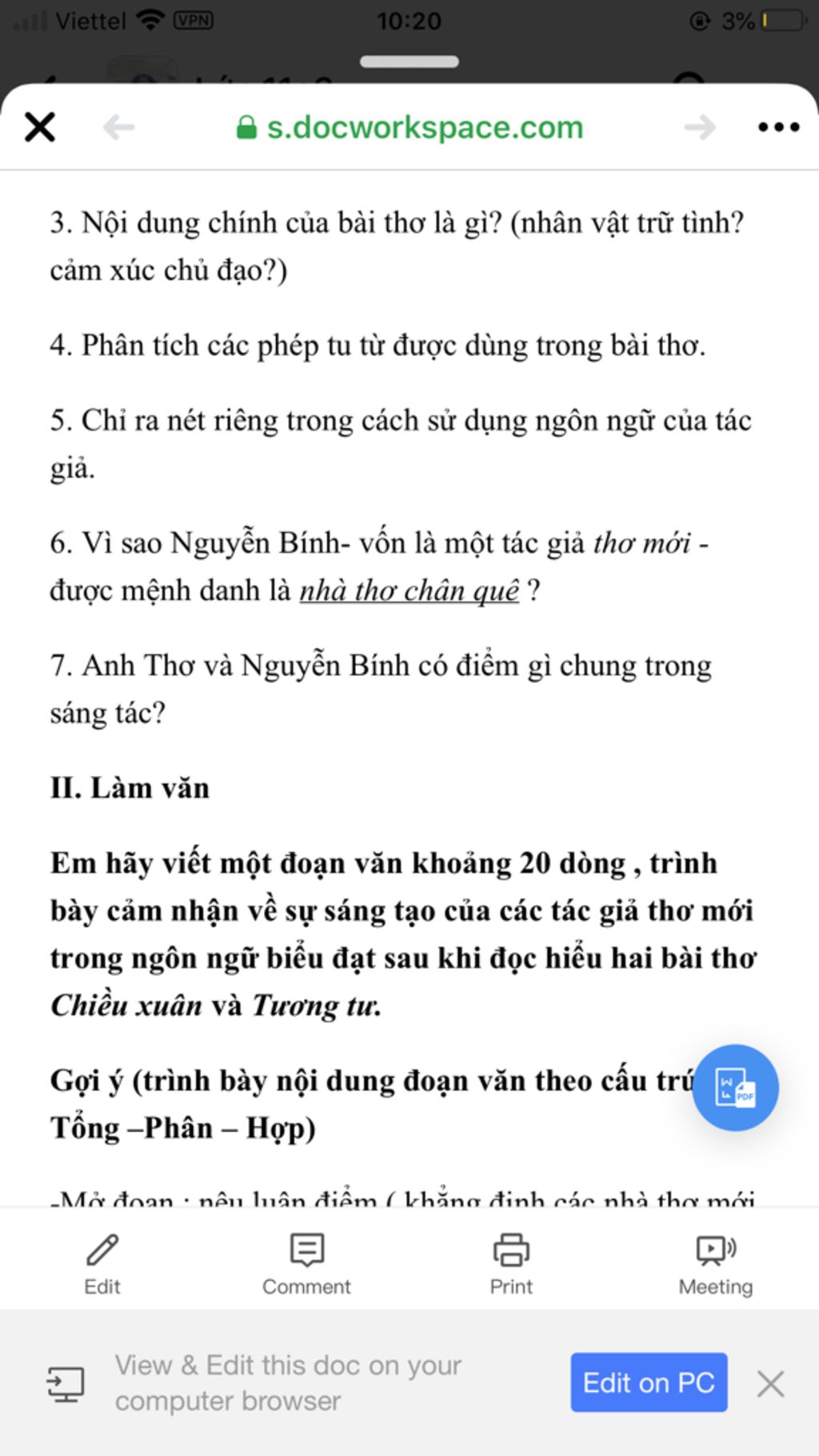Dismiss the View & Edit banner
This screenshot has width=819, height=1456.
pos(771,1383)
